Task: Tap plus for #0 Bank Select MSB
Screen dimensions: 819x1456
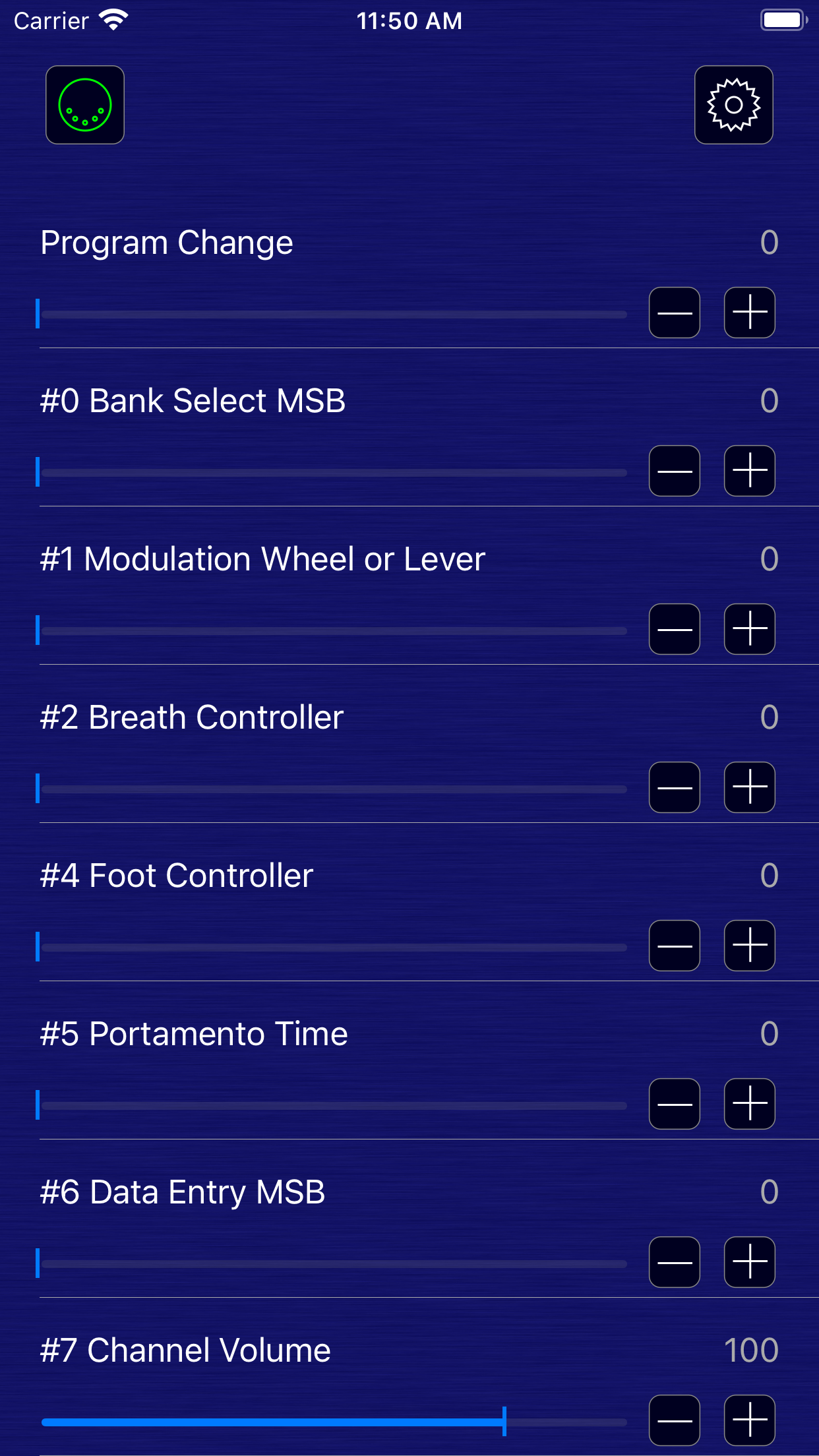Action: pyautogui.click(x=750, y=471)
